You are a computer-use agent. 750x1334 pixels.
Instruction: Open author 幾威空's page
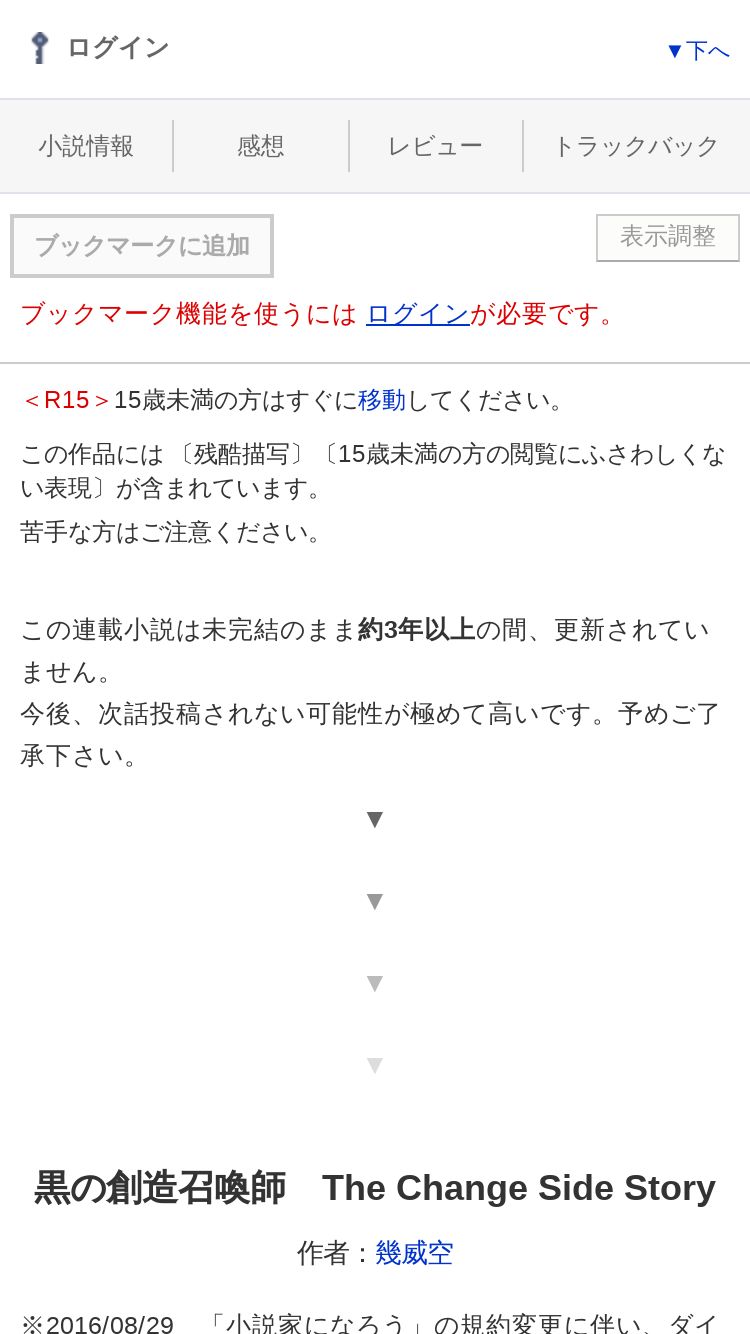(x=414, y=1253)
